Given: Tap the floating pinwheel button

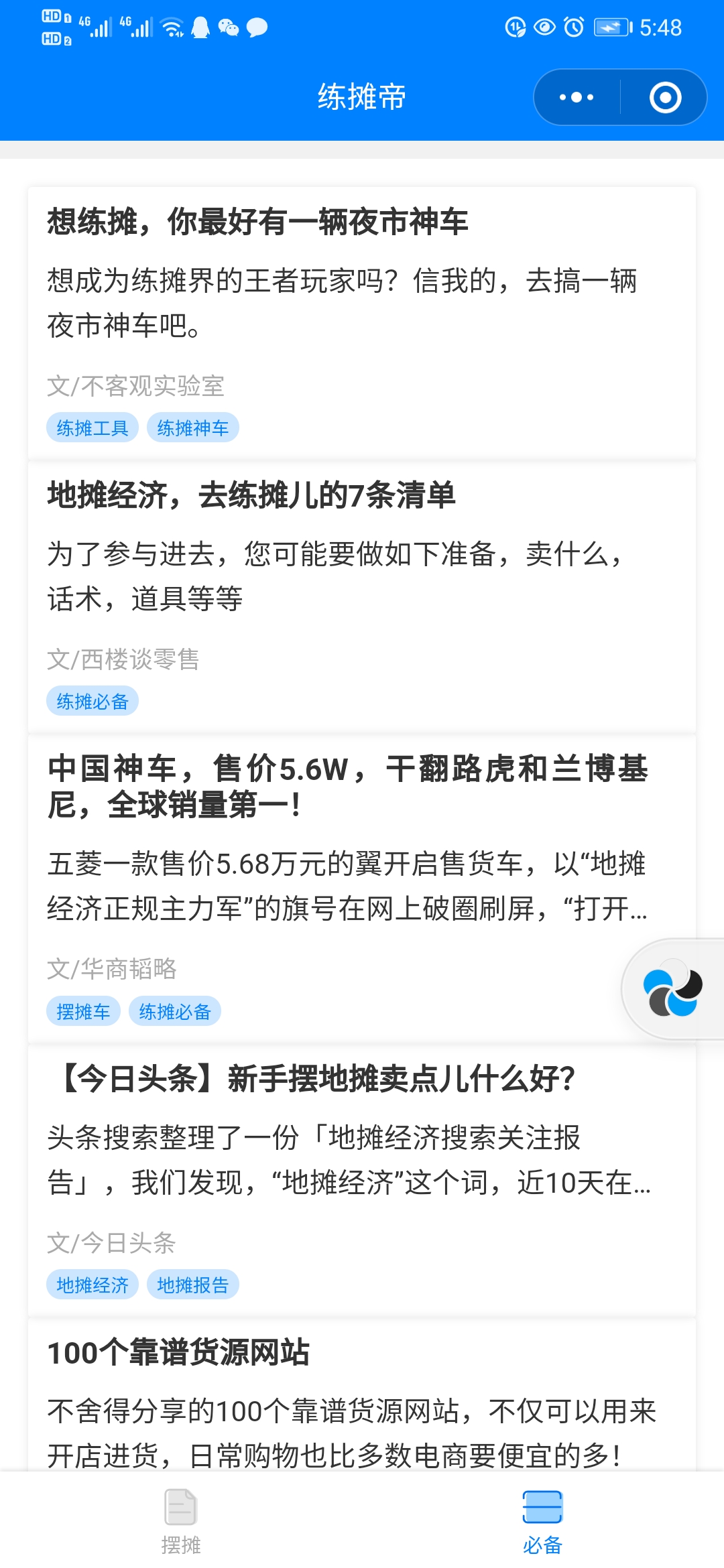Looking at the screenshot, I should (672, 990).
